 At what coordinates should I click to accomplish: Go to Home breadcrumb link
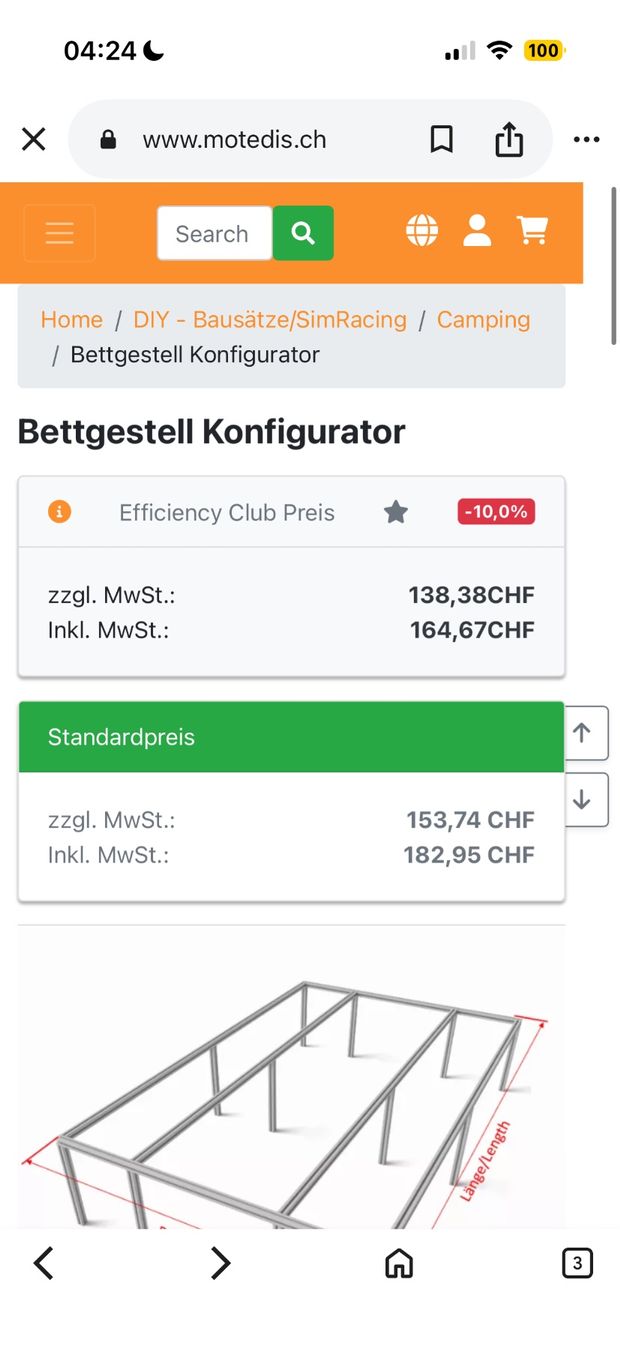[x=71, y=320]
